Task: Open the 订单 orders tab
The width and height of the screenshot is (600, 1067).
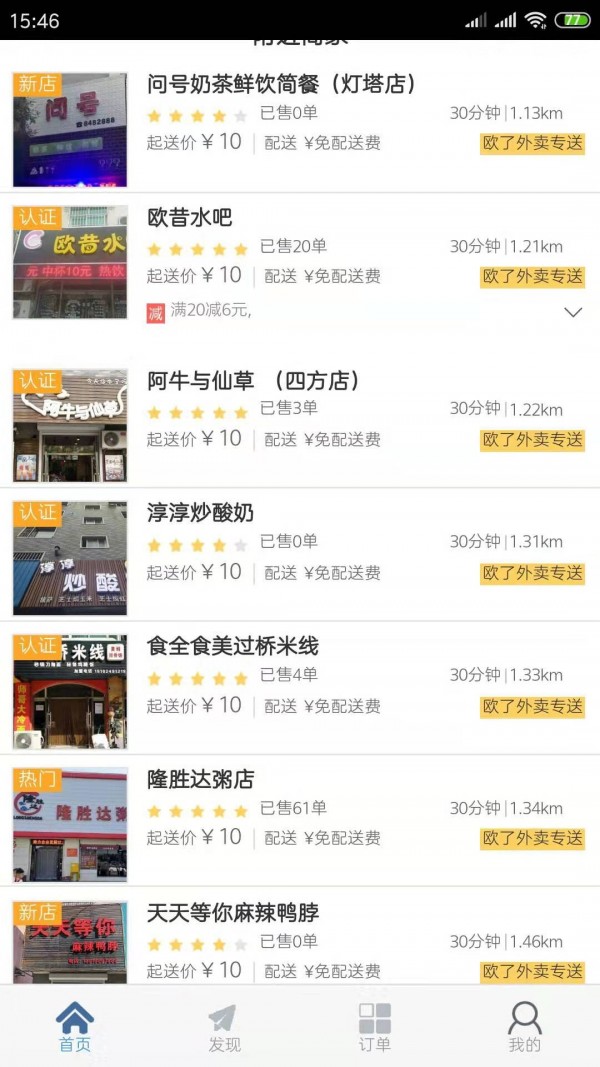Action: coord(375,1027)
